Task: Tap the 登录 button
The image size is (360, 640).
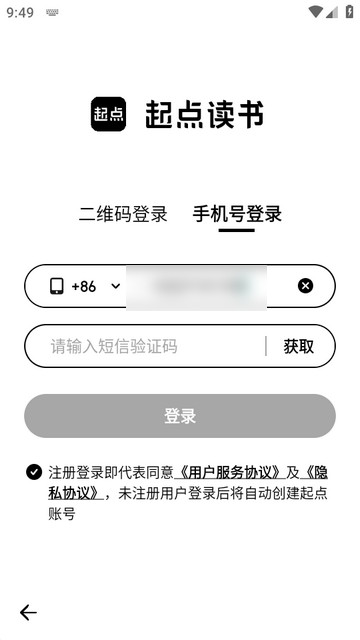Action: pos(180,416)
